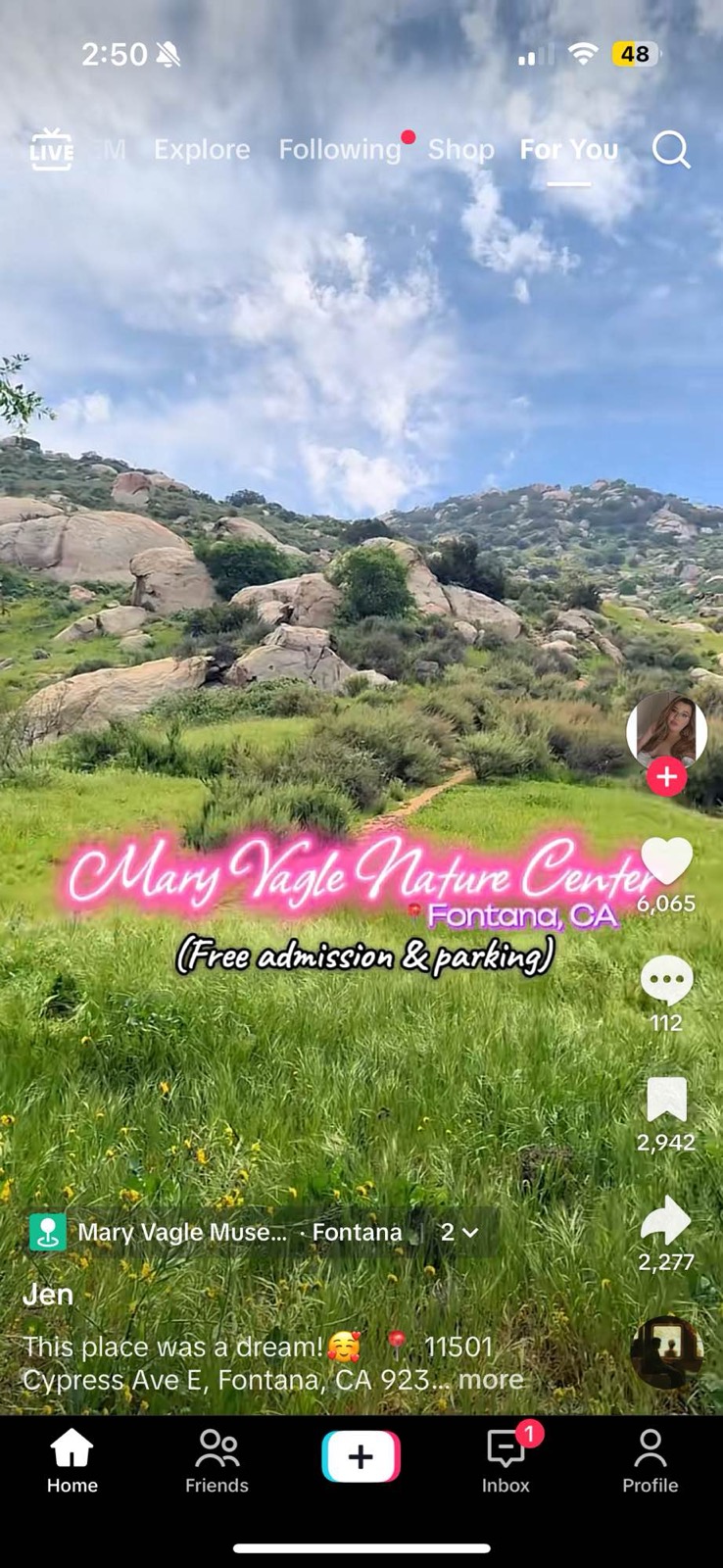Open the search magnifier icon
Viewport: 723px width, 1568px height.
(671, 150)
